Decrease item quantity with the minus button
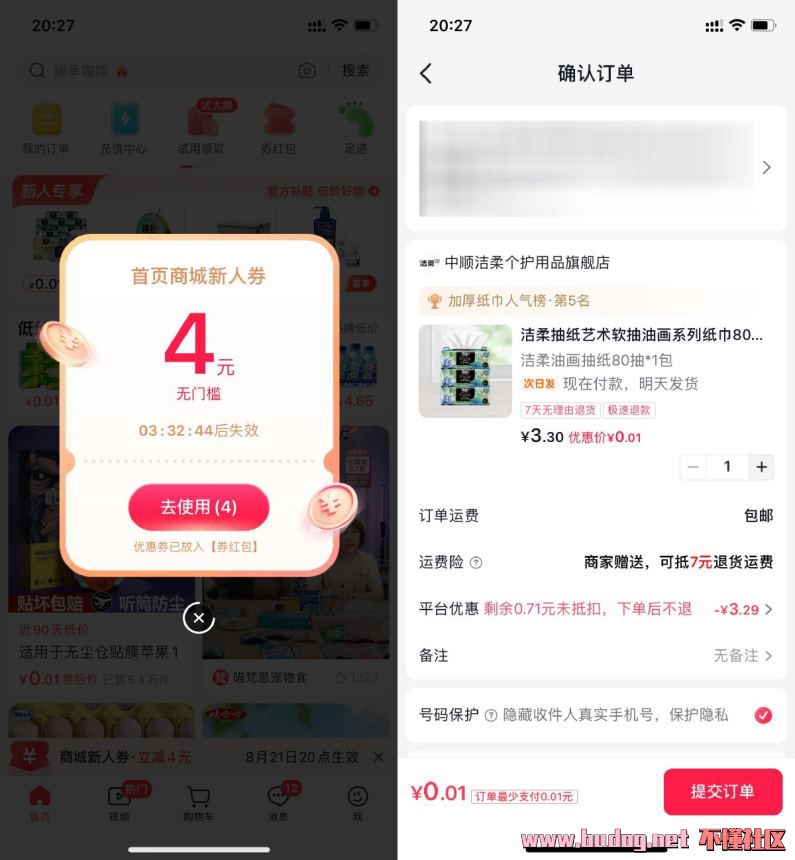Viewport: 795px width, 860px height. (693, 466)
